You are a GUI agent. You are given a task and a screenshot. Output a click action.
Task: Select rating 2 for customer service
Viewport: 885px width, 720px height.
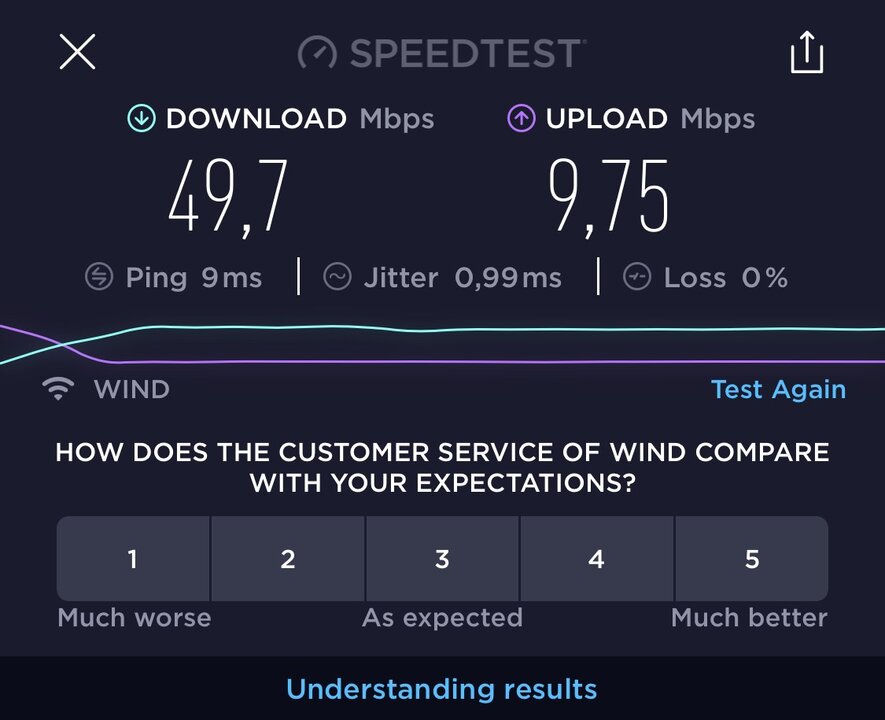tap(288, 559)
